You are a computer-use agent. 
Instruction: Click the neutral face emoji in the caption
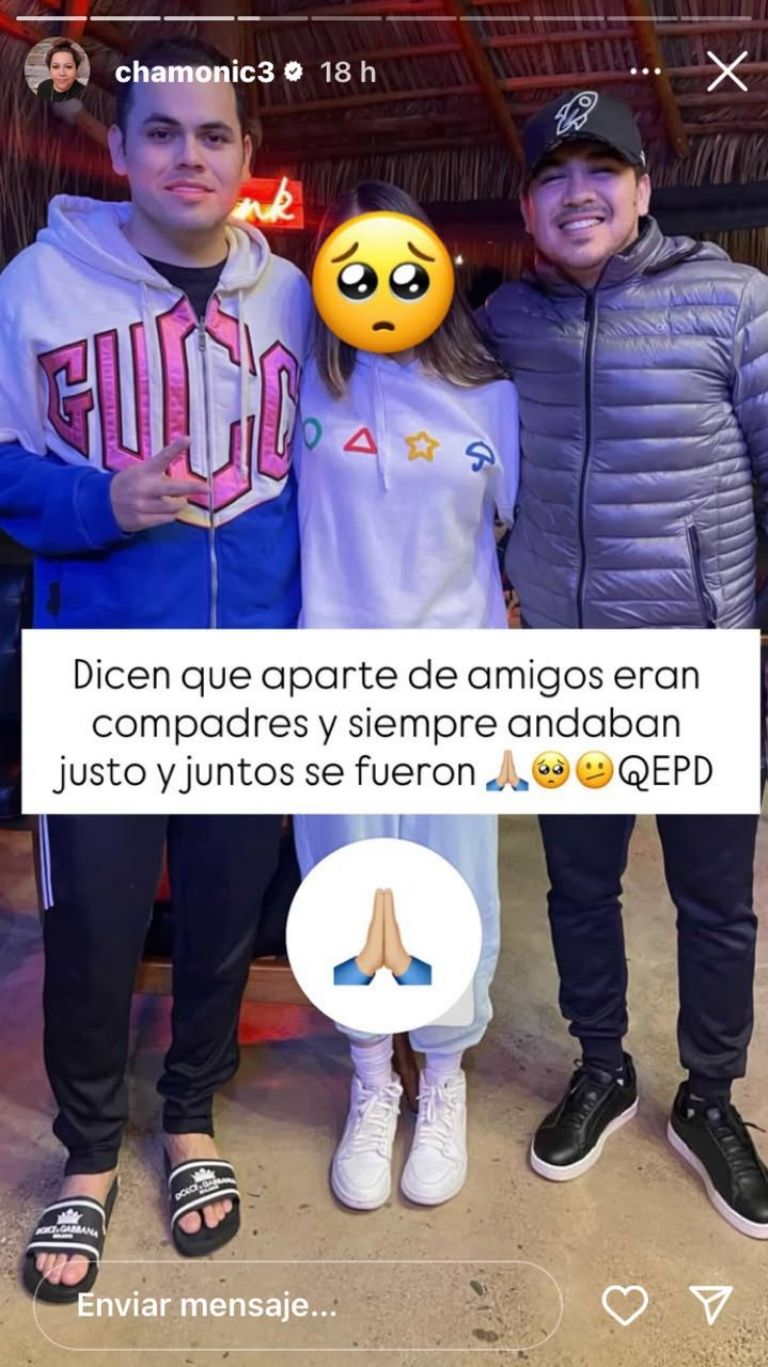coord(592,770)
